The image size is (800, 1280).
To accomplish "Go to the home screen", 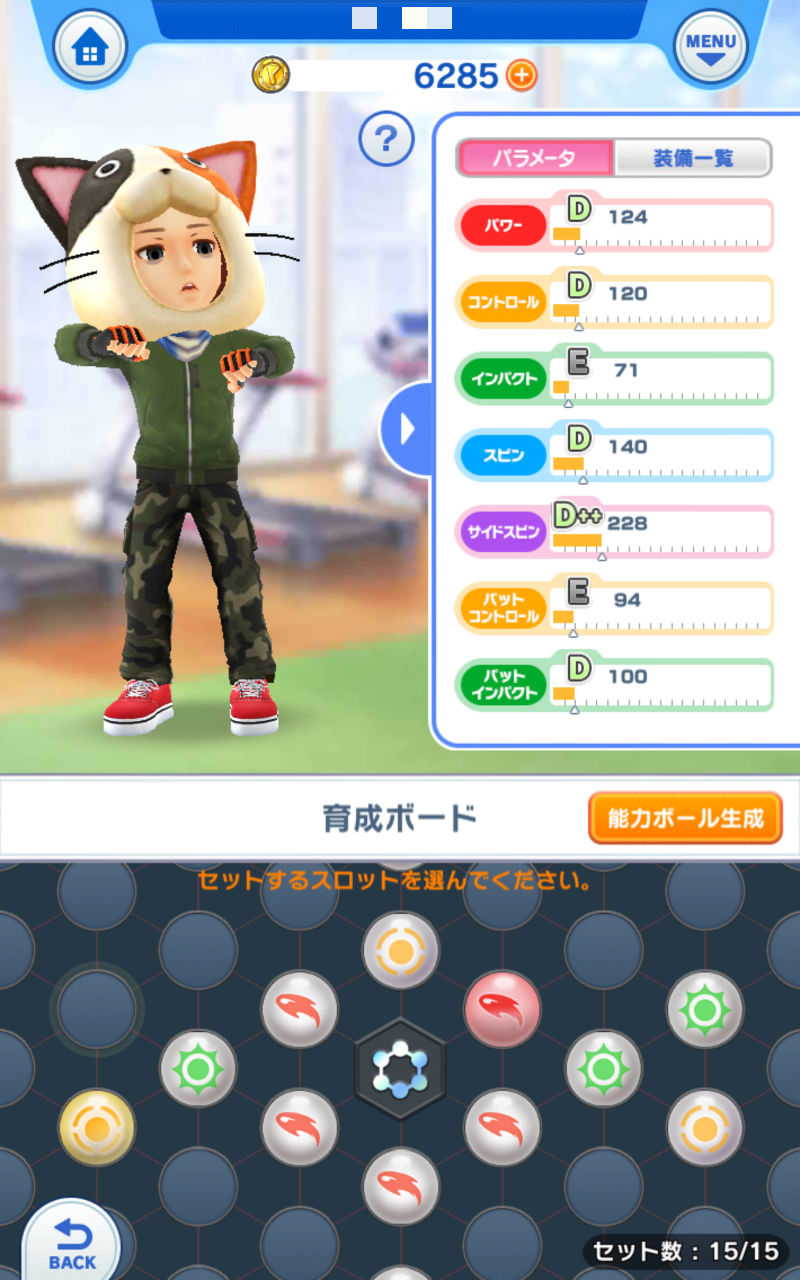I will tap(89, 49).
